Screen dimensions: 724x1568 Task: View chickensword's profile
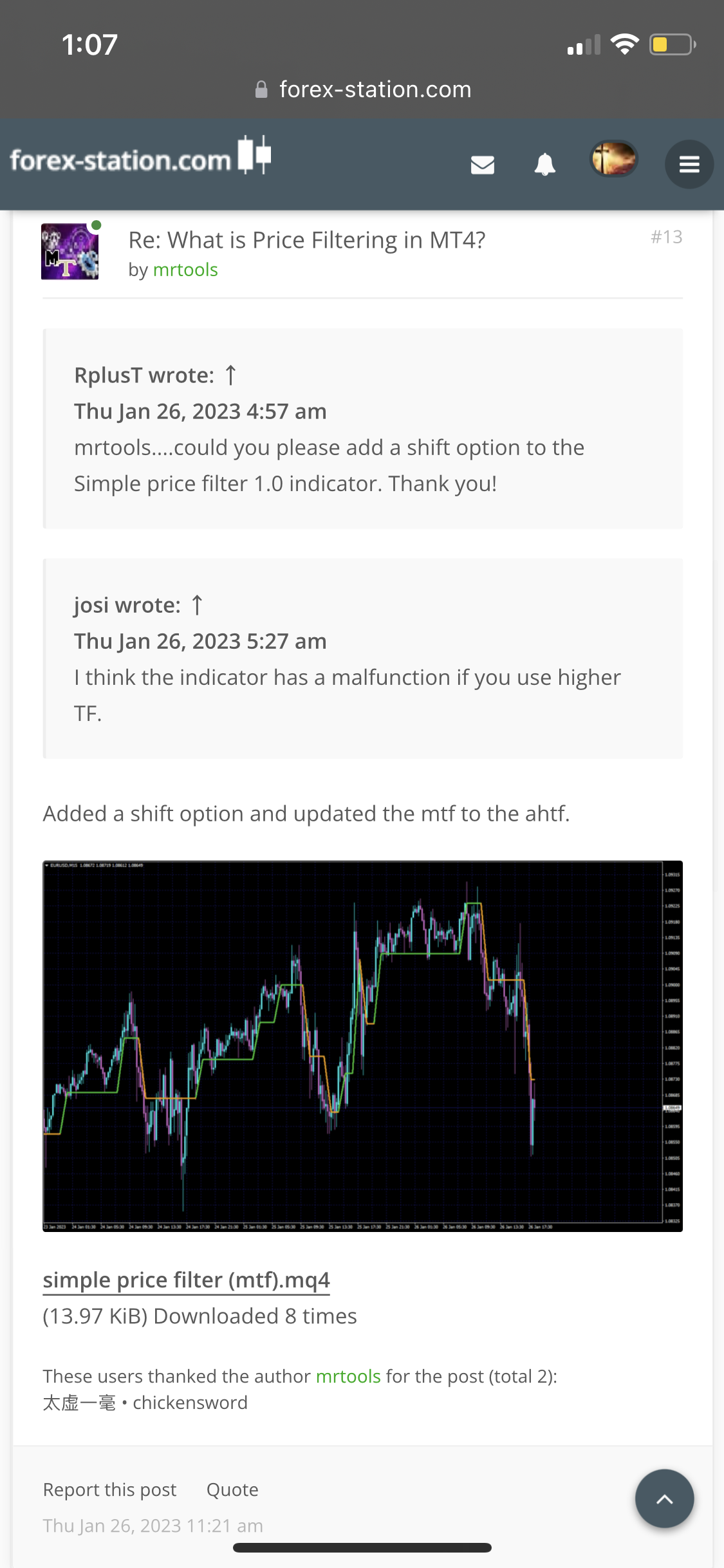pos(190,1403)
